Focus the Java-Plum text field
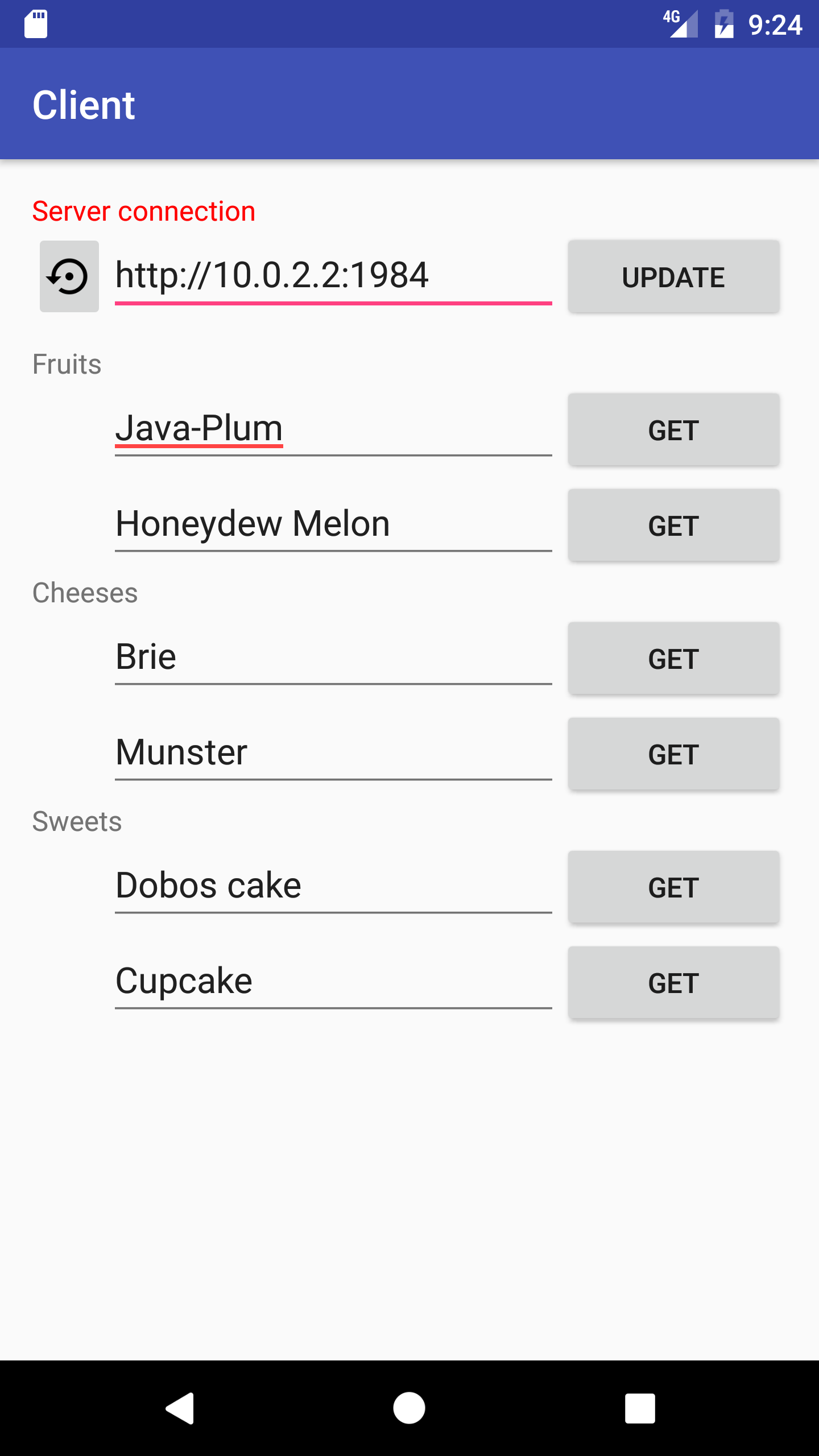819x1456 pixels. (x=333, y=429)
